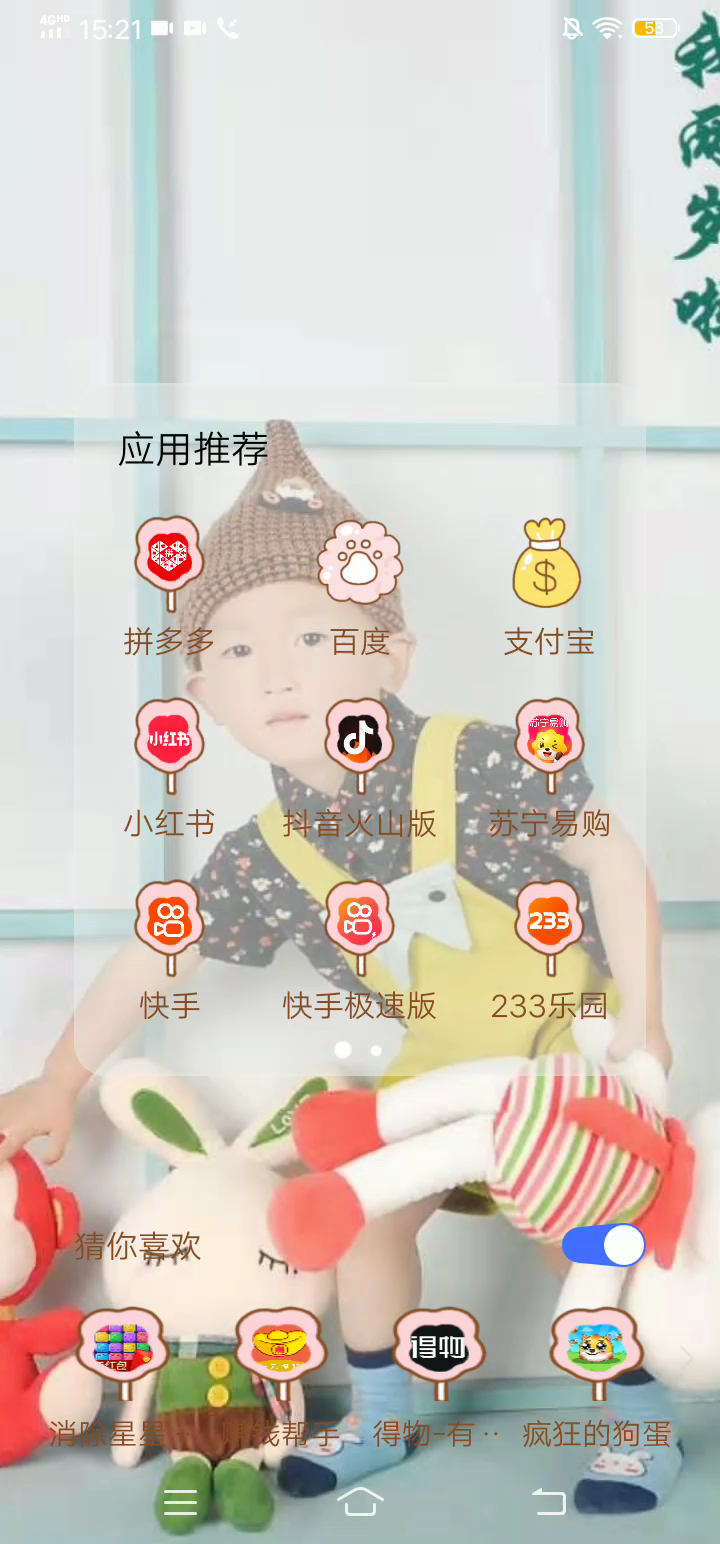The height and width of the screenshot is (1544, 720).
Task: Open 快手极速版 app icon
Action: click(359, 924)
